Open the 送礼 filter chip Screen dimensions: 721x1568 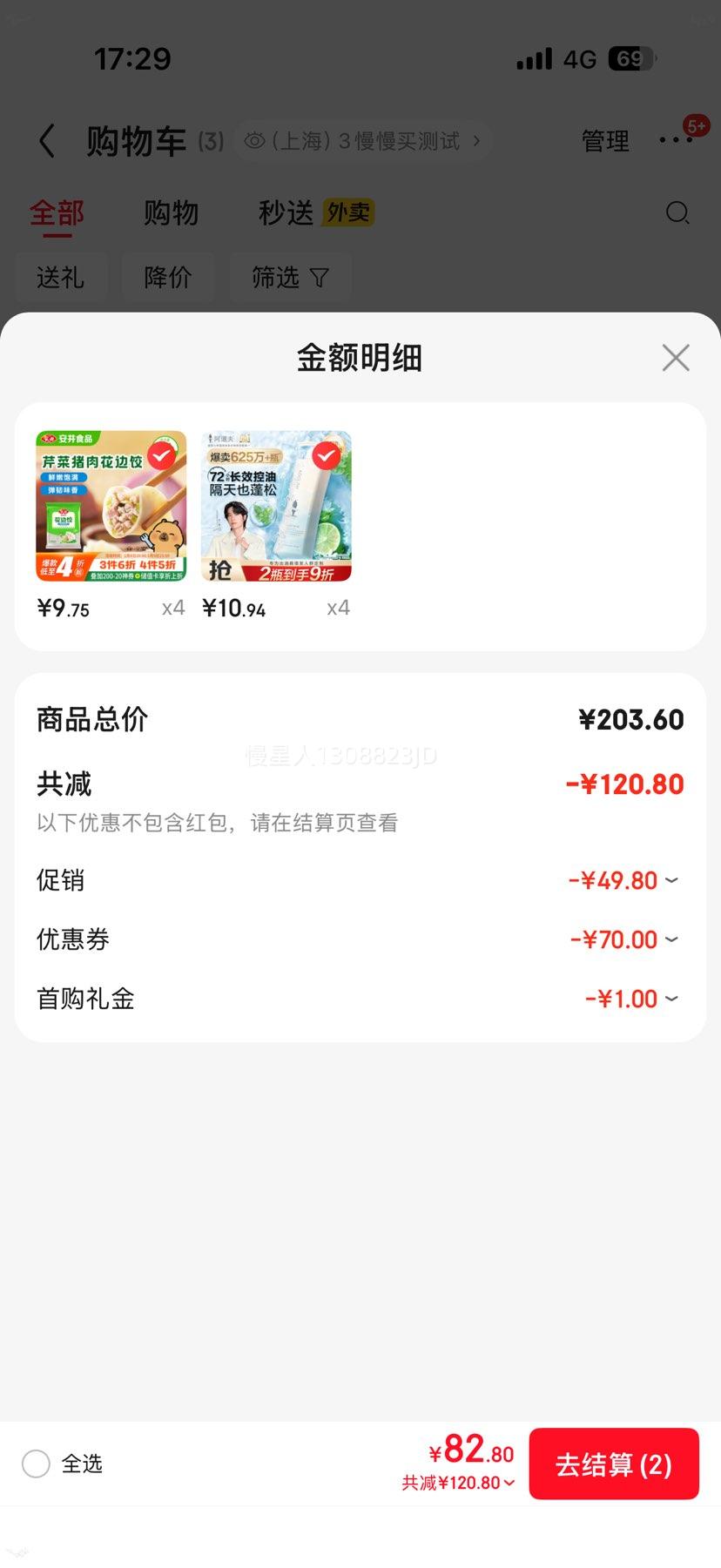point(61,277)
